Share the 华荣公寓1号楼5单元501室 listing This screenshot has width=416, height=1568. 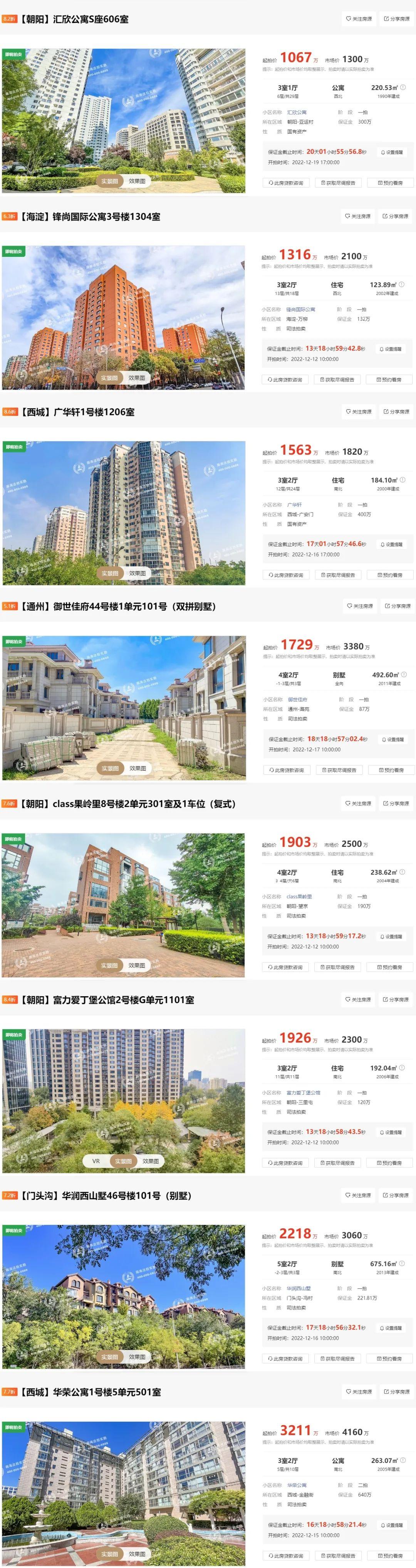(396, 1392)
